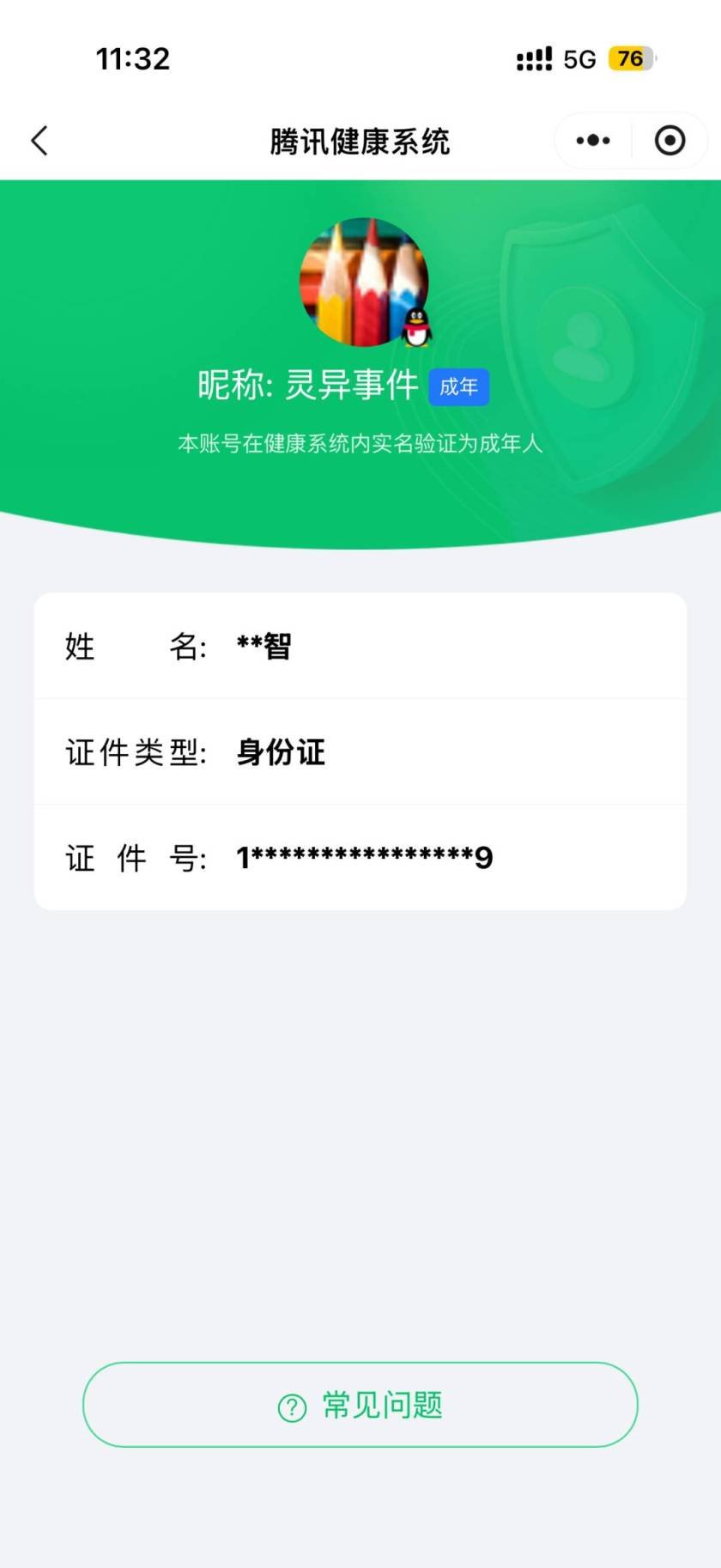721x1568 pixels.
Task: Close the mini program via the circle icon
Action: point(669,141)
